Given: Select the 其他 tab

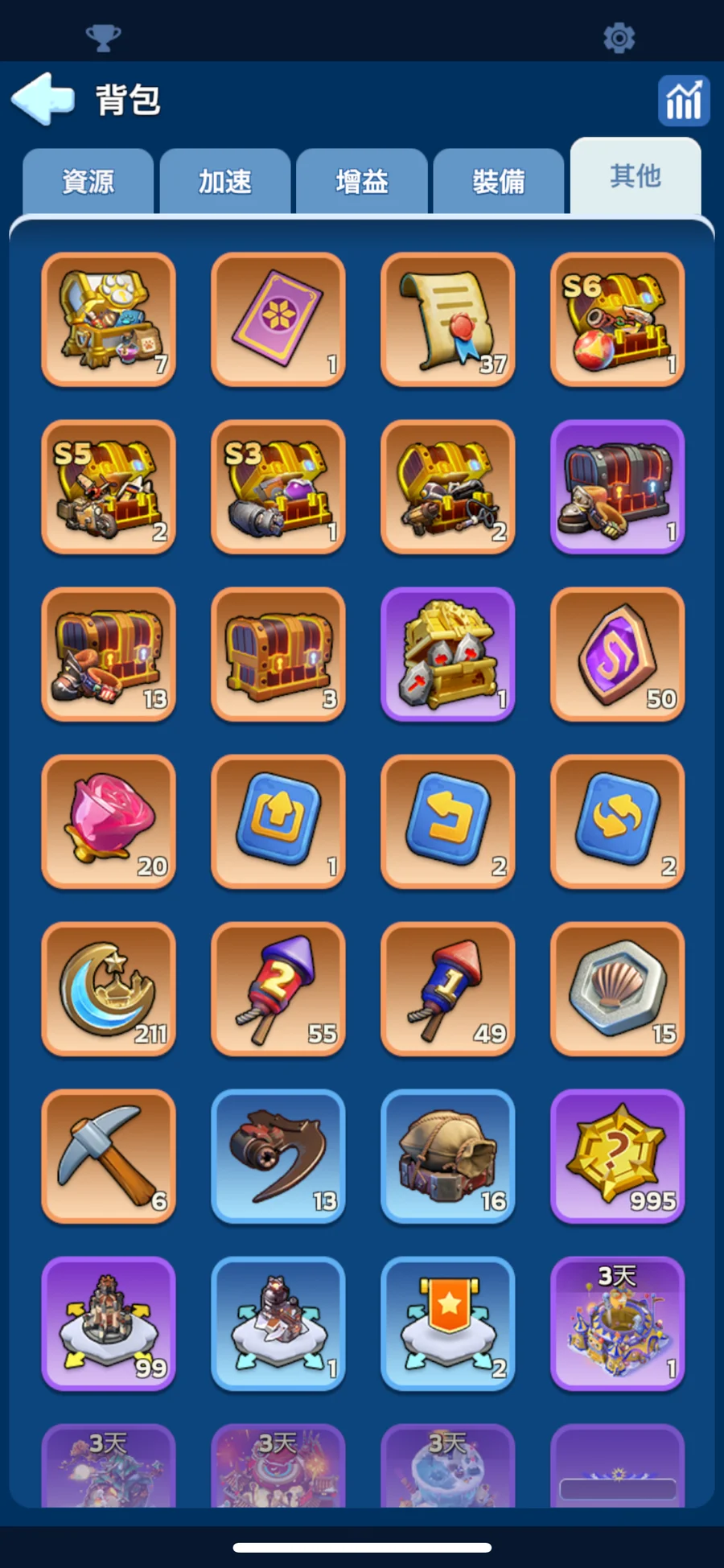Looking at the screenshot, I should [636, 176].
